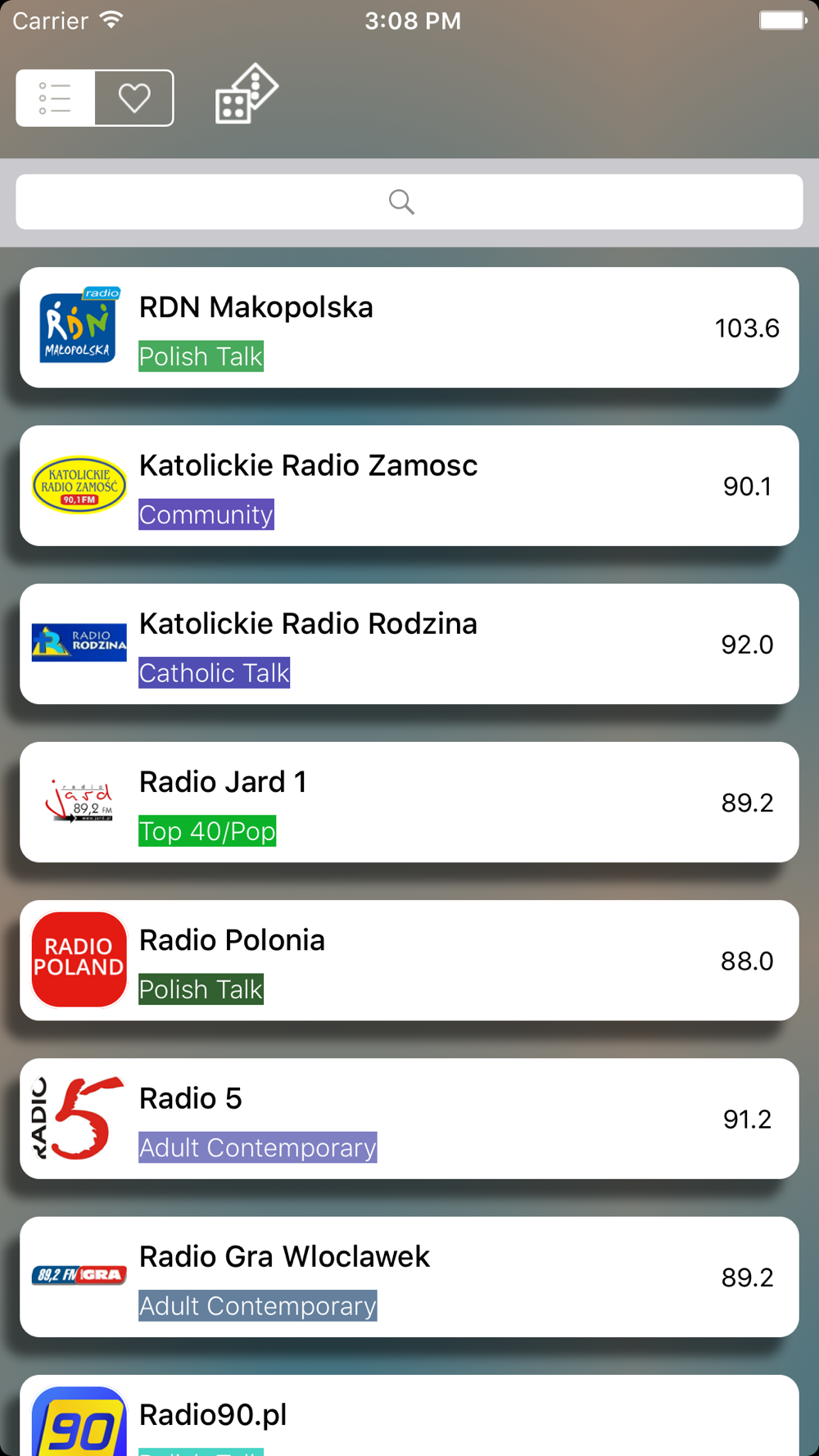Tap the Radio90.pl station card

tap(409, 1417)
